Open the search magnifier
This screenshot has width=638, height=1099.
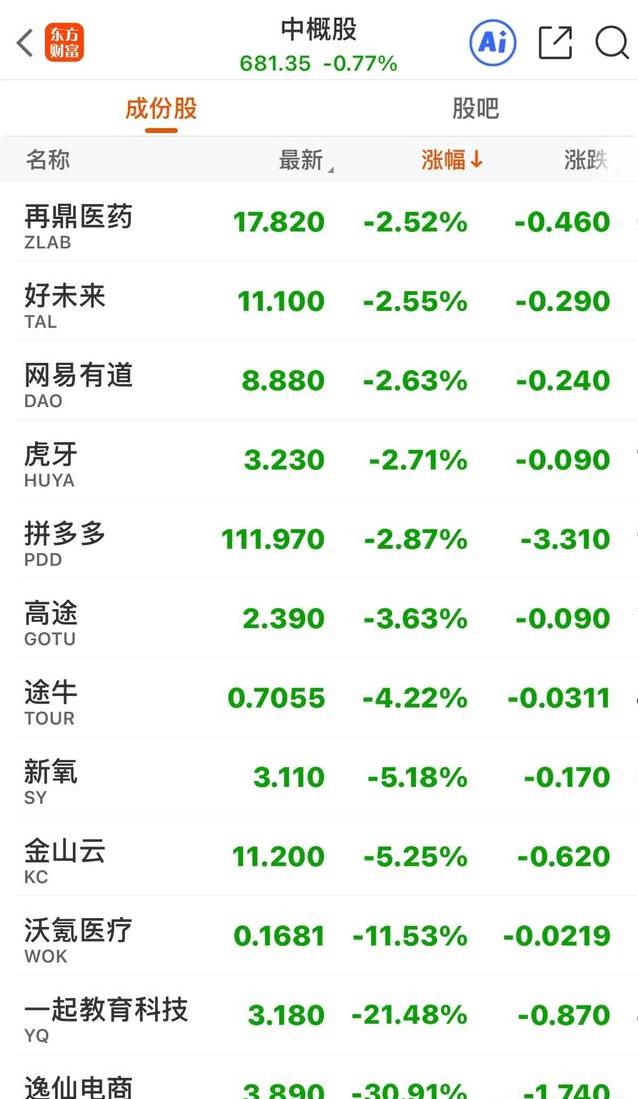pyautogui.click(x=611, y=42)
